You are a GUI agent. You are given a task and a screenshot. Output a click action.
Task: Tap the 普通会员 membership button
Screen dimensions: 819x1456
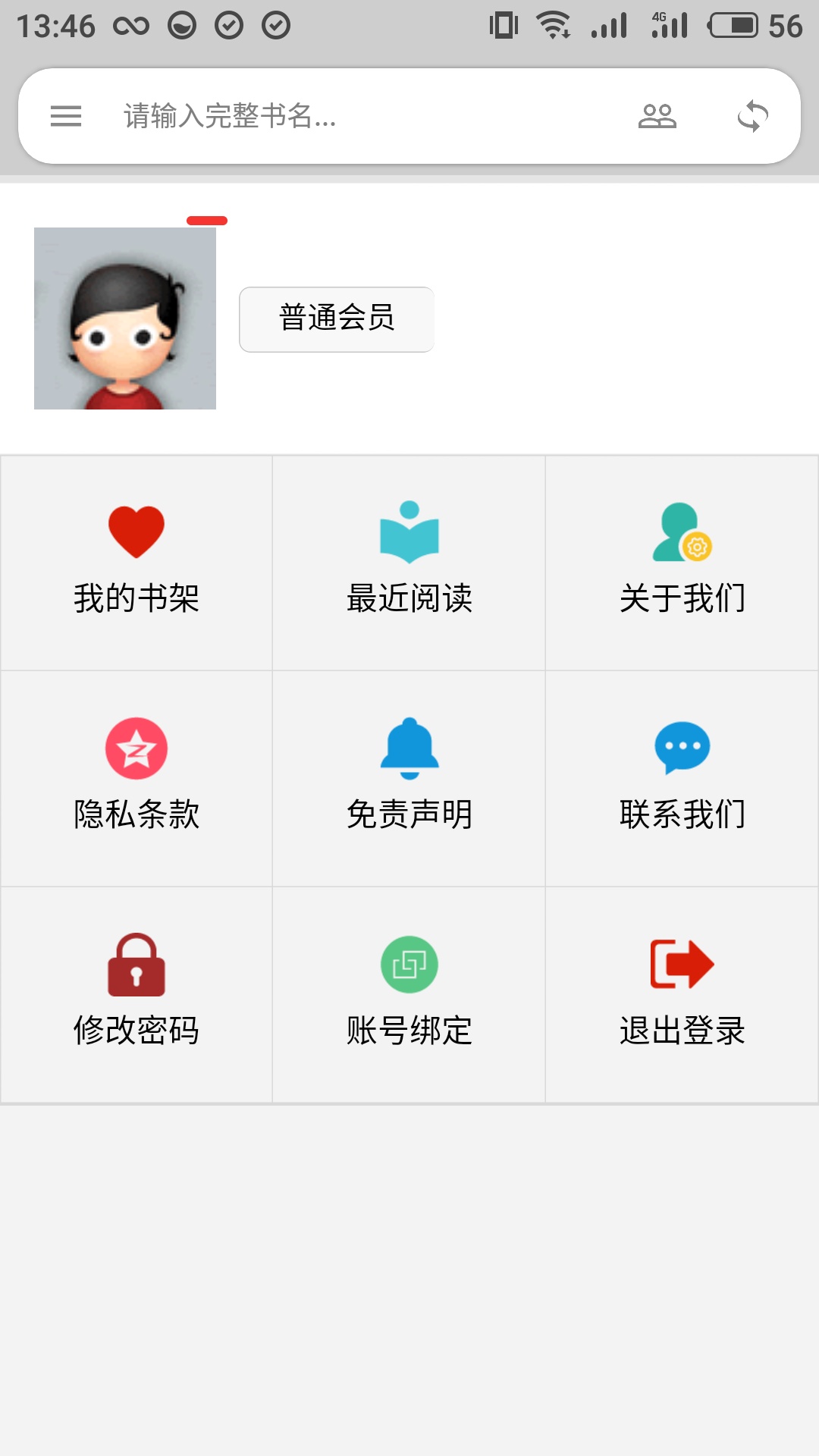[337, 319]
